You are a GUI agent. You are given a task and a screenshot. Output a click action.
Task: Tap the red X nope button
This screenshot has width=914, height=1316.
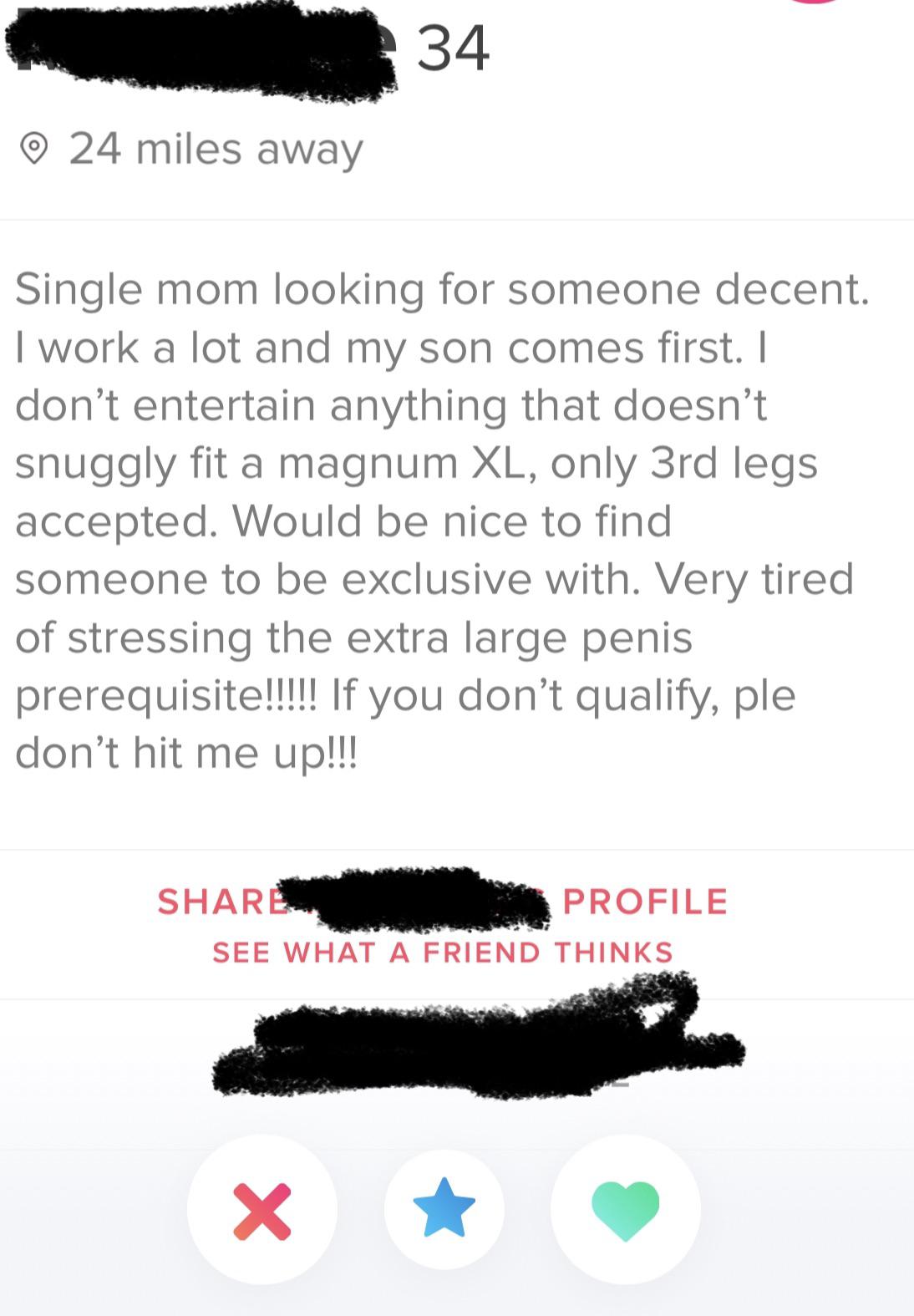(x=262, y=1210)
